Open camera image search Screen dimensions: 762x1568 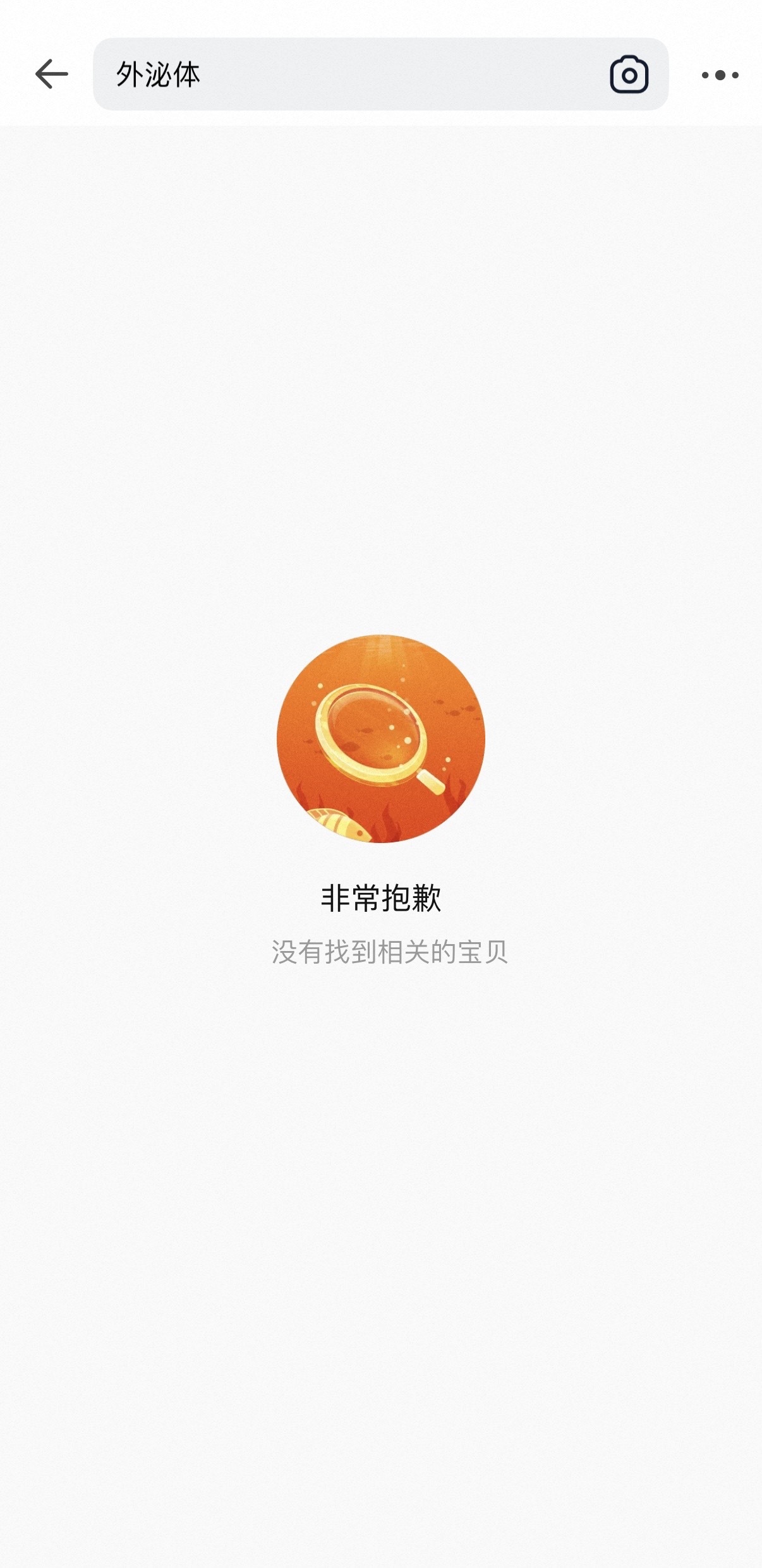click(629, 75)
